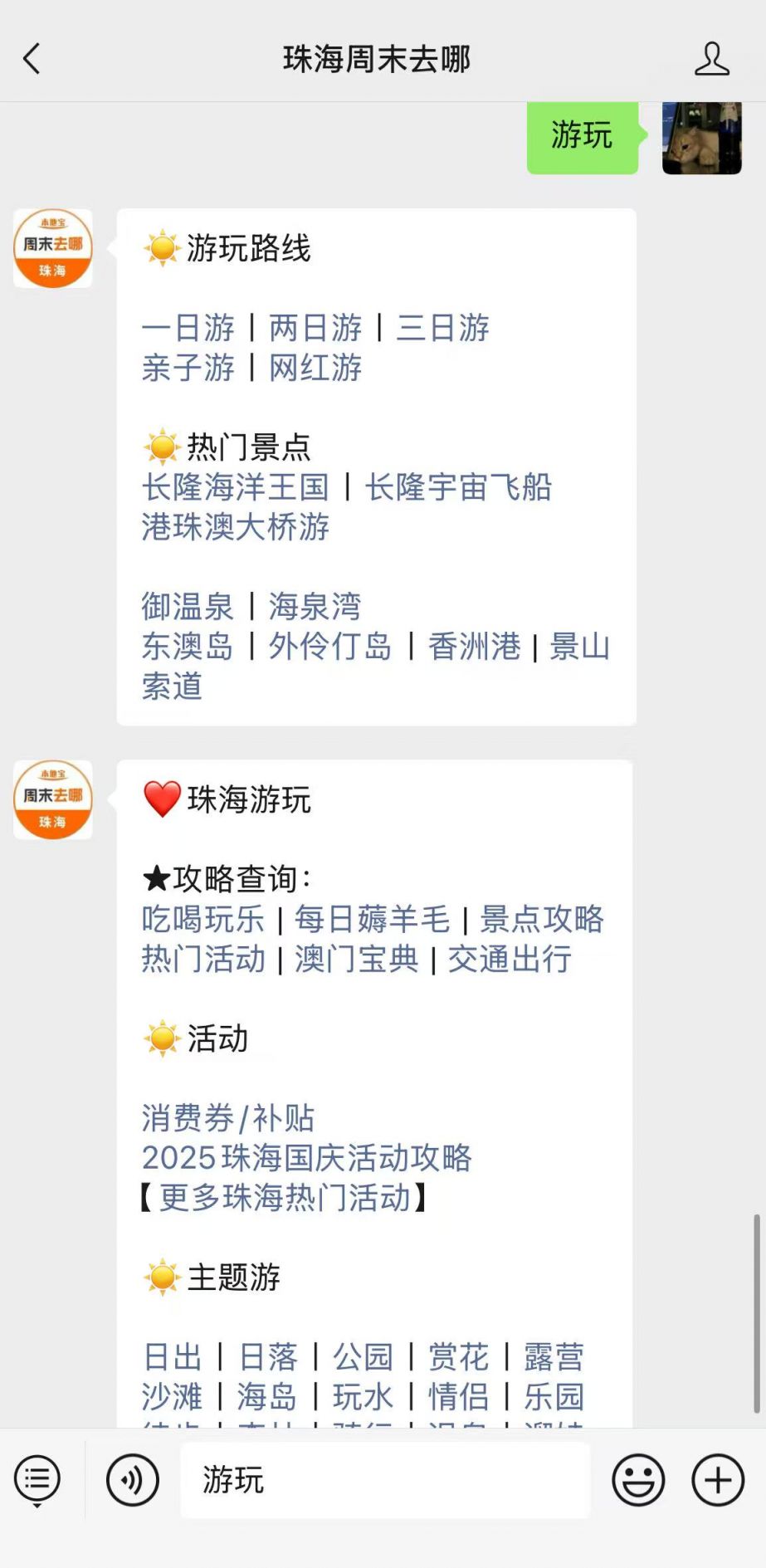Viewport: 766px width, 1568px height.
Task: Open the 露营 theme link
Action: click(554, 1357)
